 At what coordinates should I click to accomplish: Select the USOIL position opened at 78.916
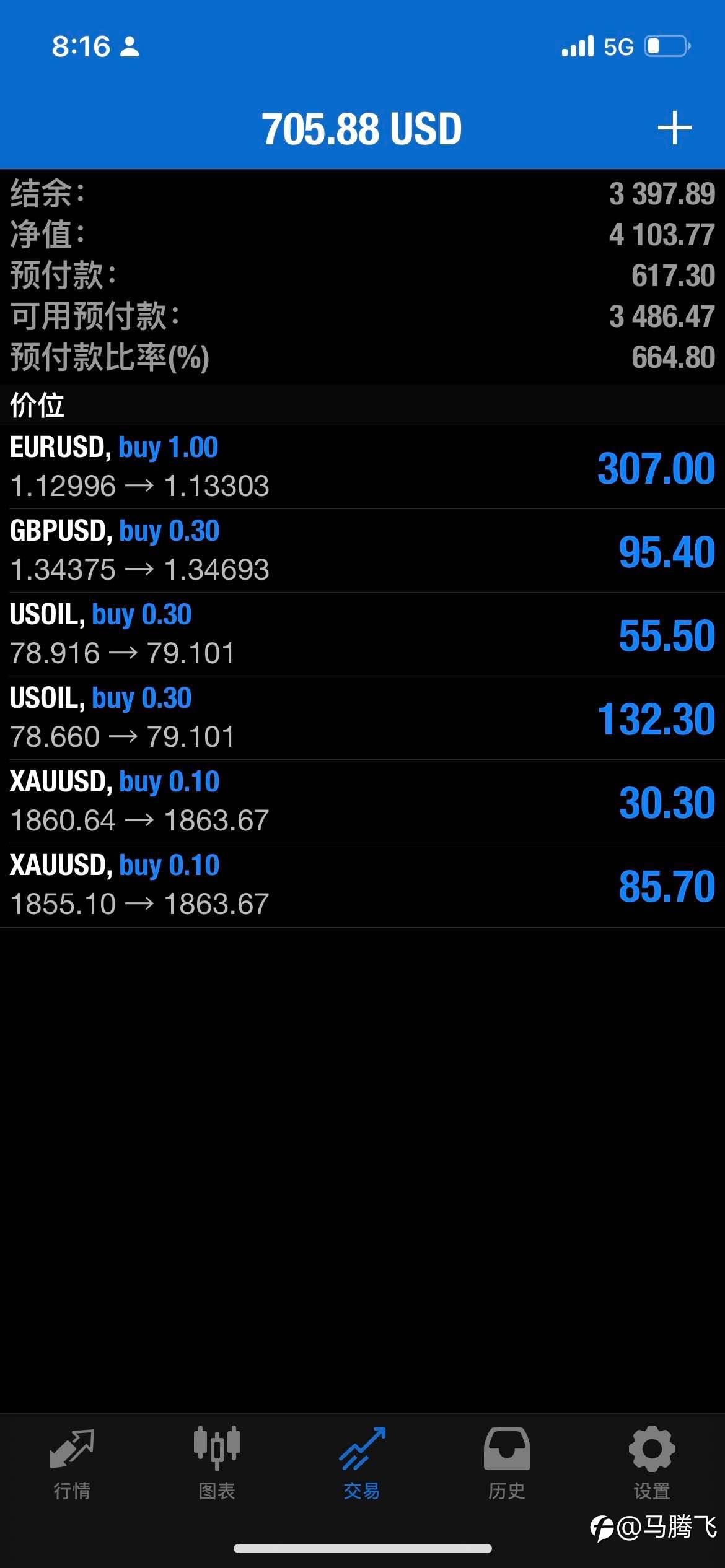click(x=362, y=634)
